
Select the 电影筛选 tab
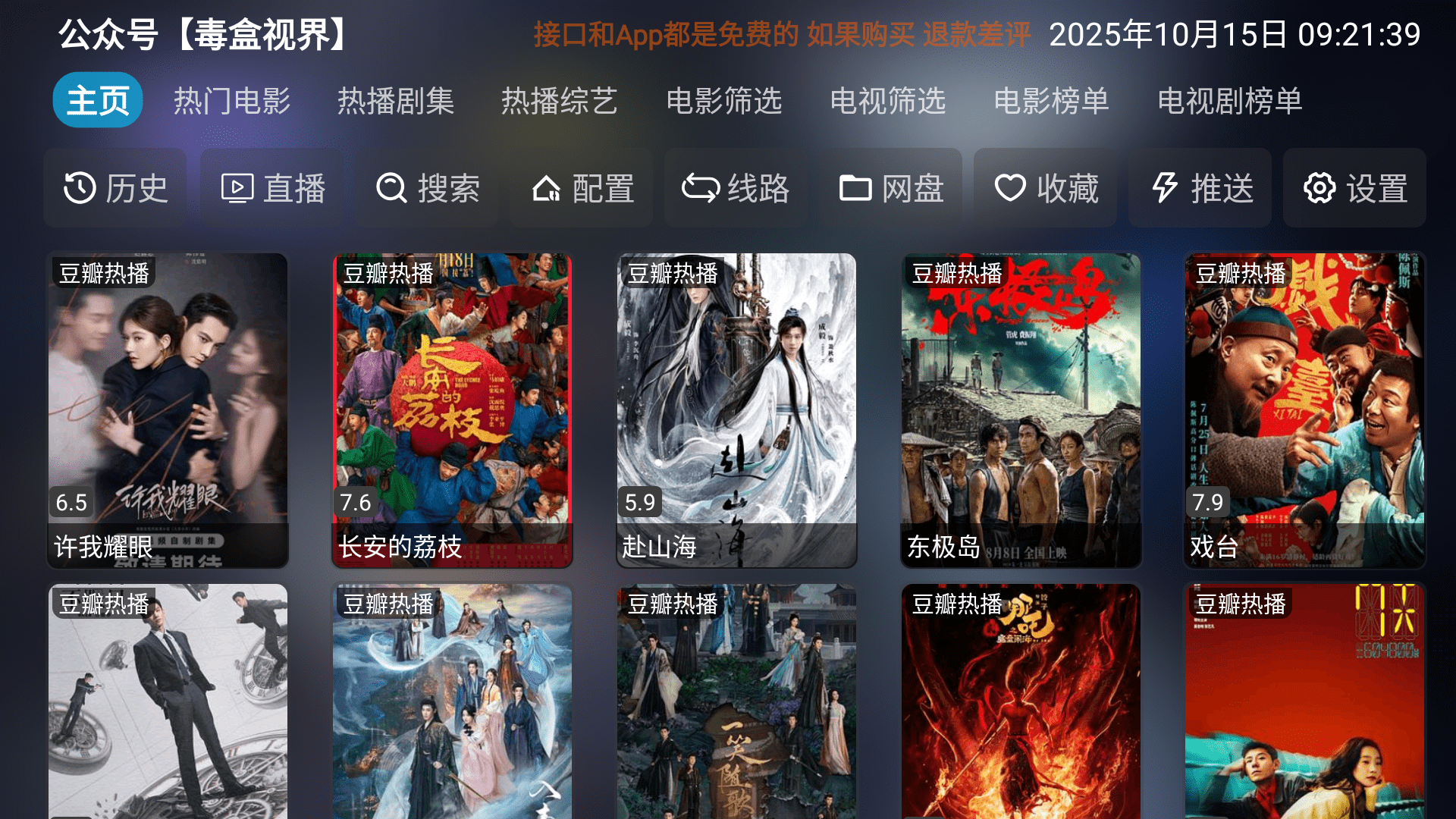723,101
